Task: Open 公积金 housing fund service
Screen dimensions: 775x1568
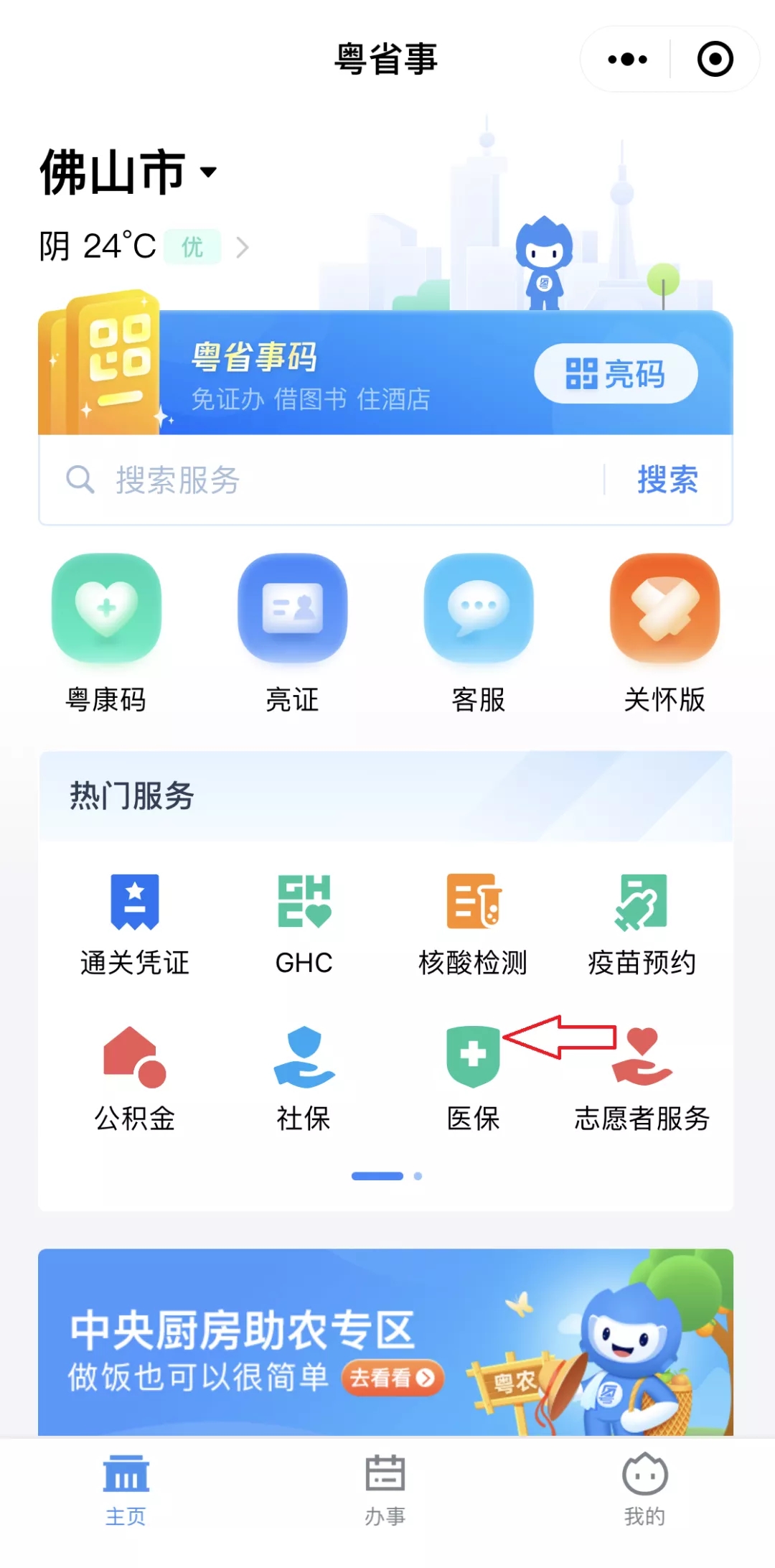Action: [135, 1078]
